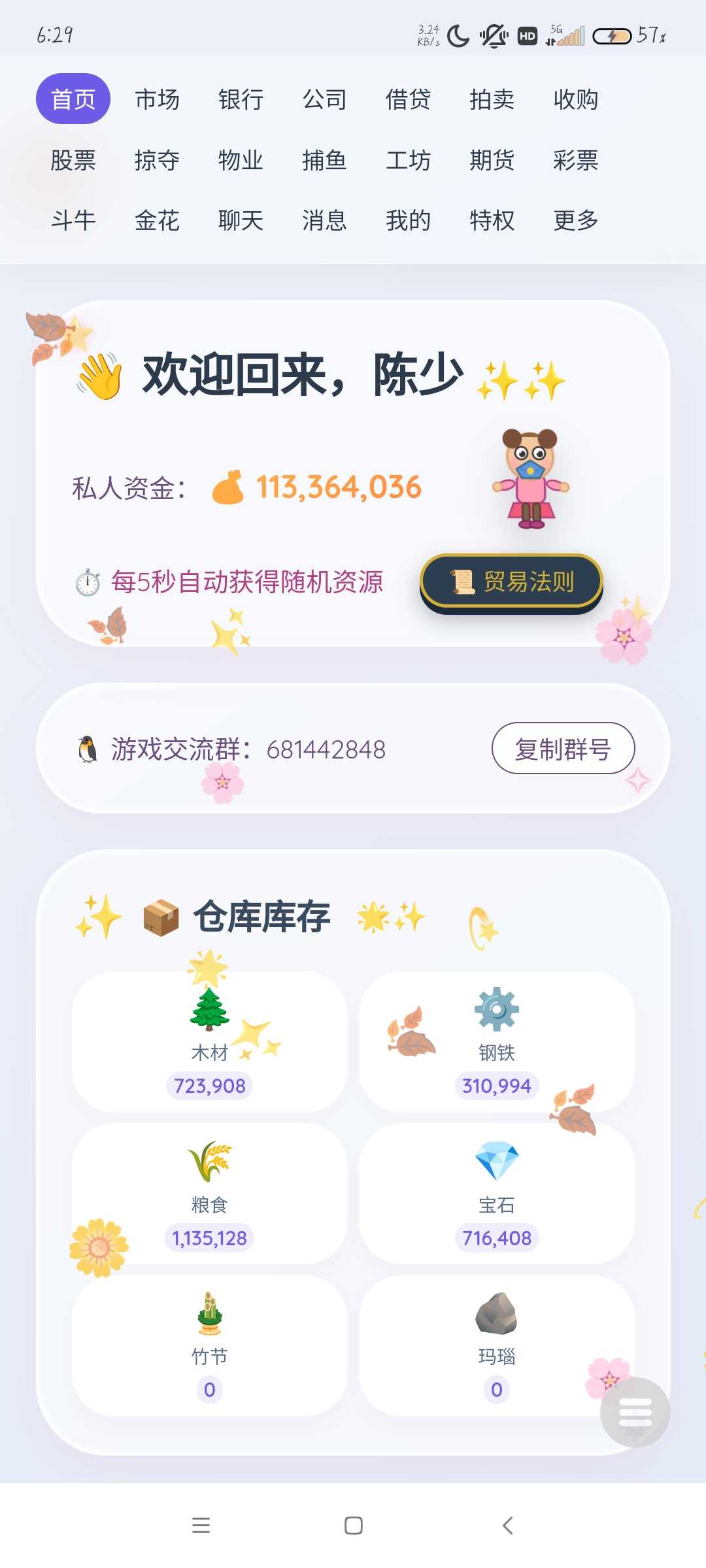View the 消息 tab

[324, 221]
